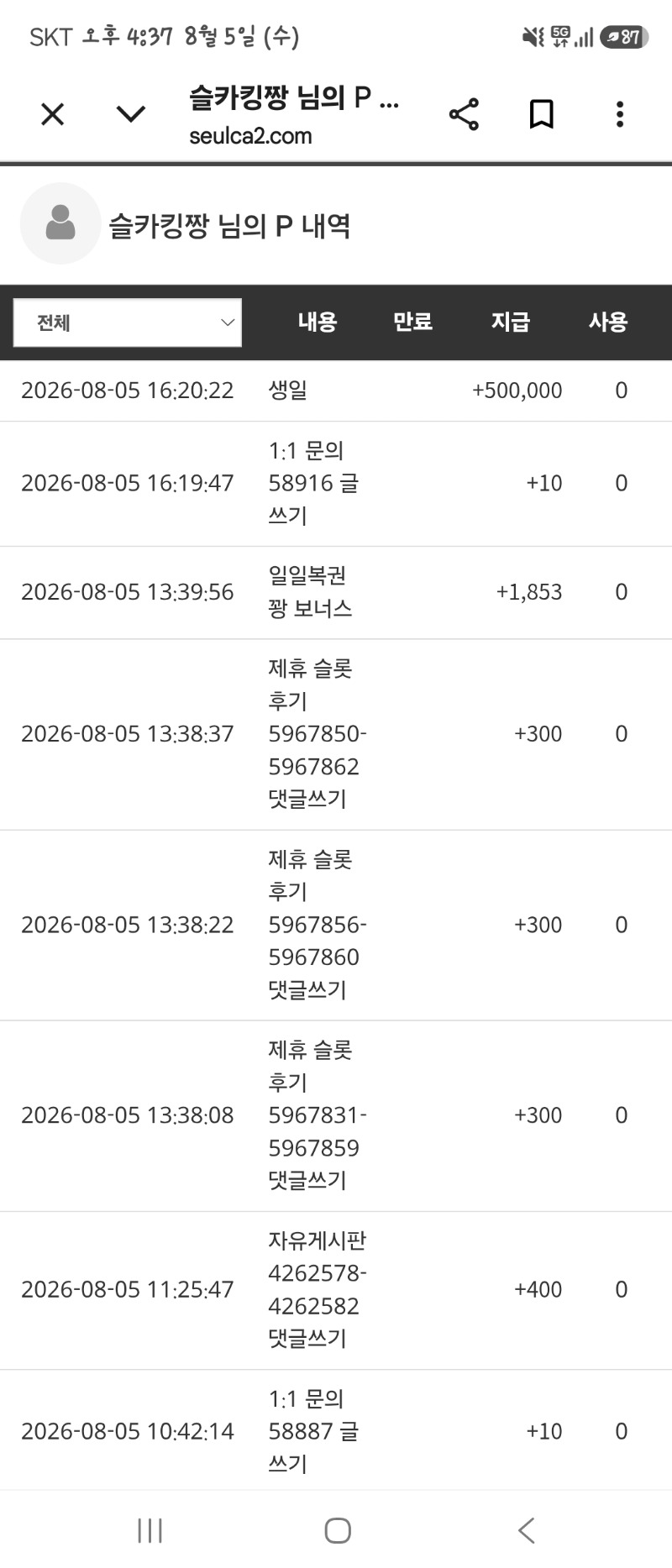Image resolution: width=672 pixels, height=1568 pixels.
Task: Minimize the custom tab with the down chevron
Action: (x=131, y=114)
